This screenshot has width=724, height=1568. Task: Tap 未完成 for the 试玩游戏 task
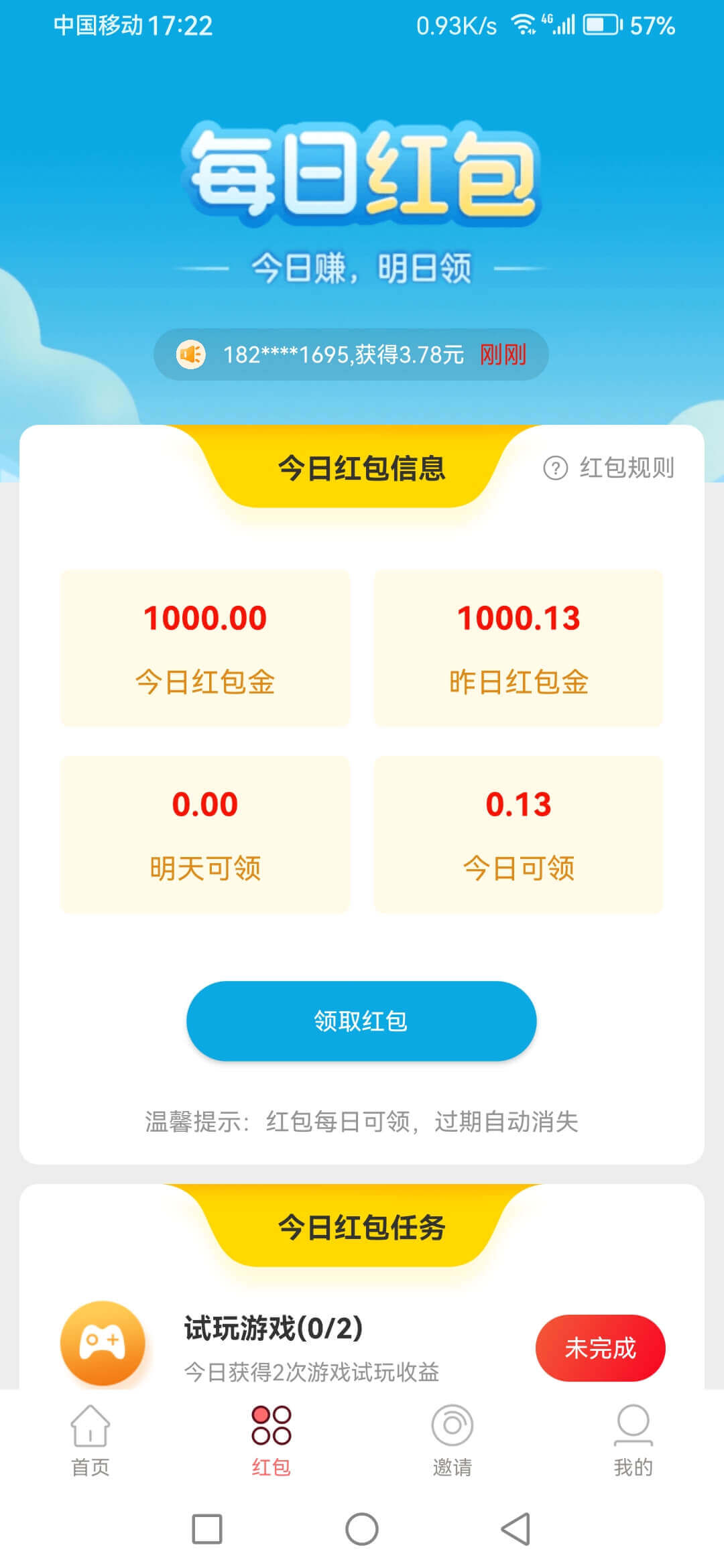click(600, 1348)
